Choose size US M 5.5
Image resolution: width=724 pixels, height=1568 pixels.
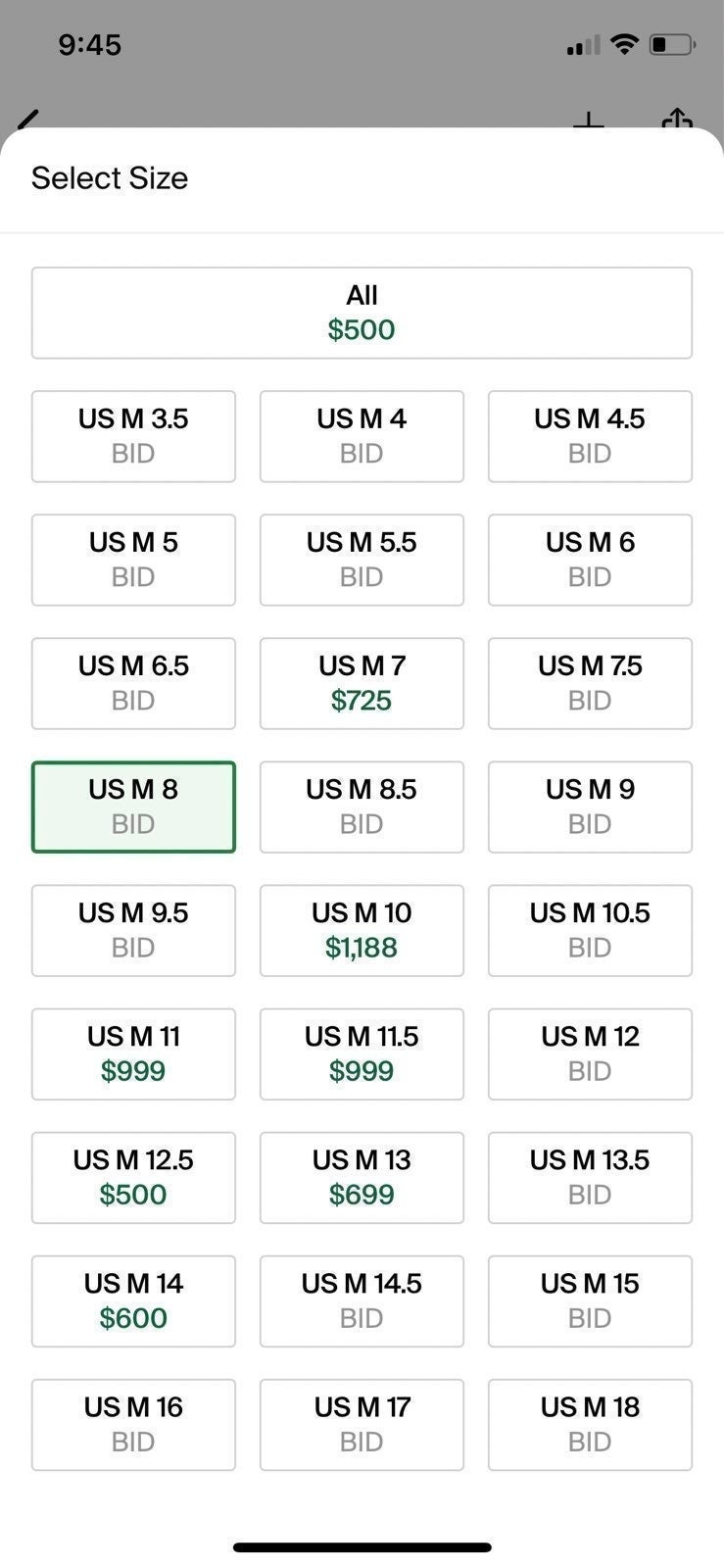[362, 560]
